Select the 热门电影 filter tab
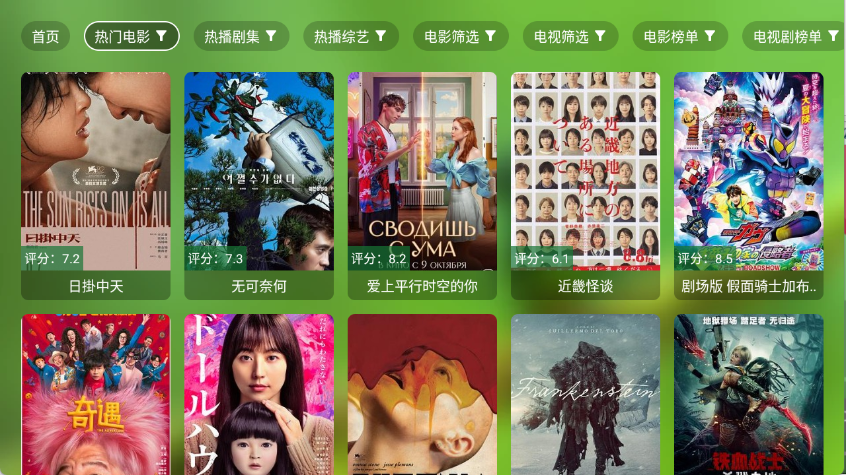 131,37
